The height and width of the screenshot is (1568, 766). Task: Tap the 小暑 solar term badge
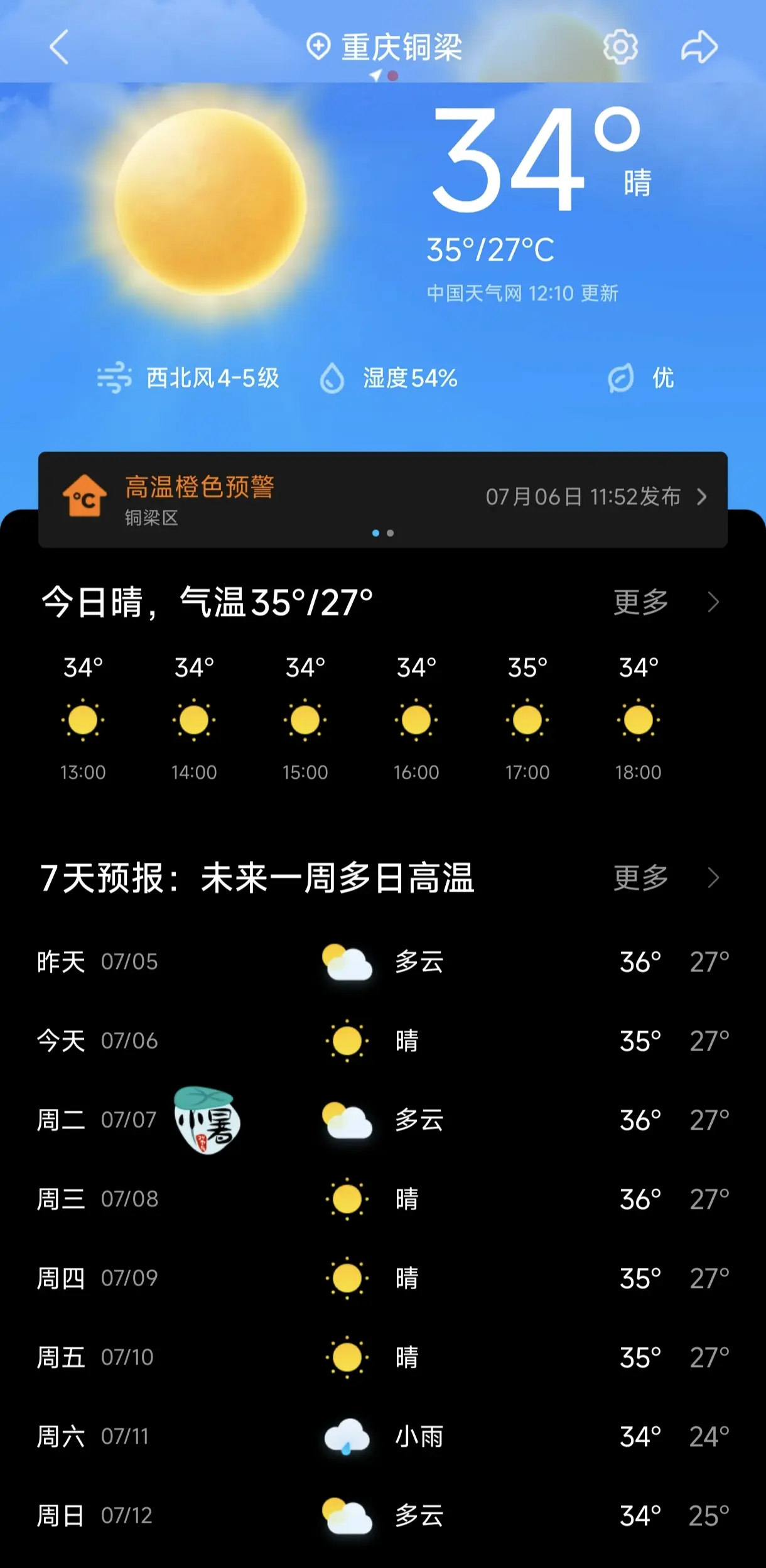click(207, 1120)
